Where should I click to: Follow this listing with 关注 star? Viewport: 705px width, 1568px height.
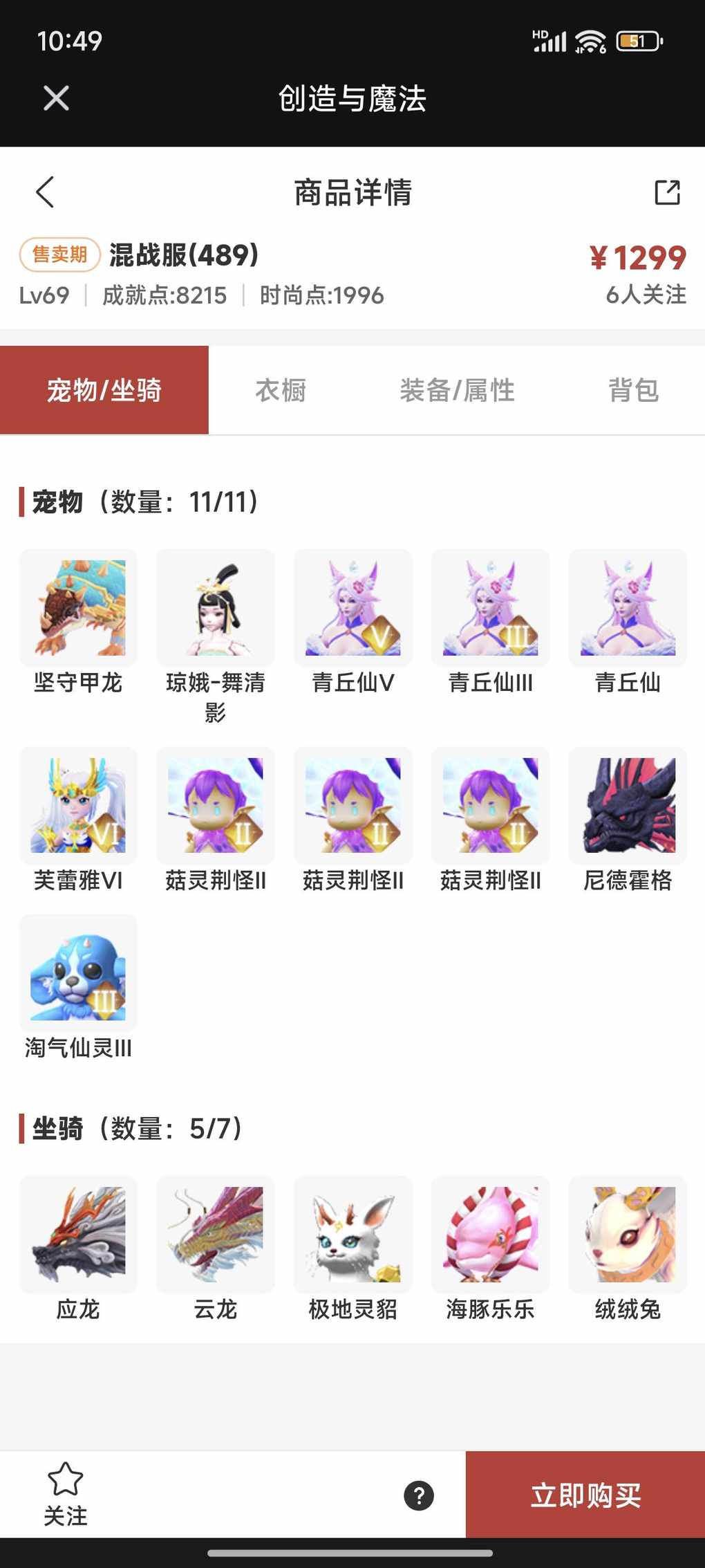[x=66, y=1494]
